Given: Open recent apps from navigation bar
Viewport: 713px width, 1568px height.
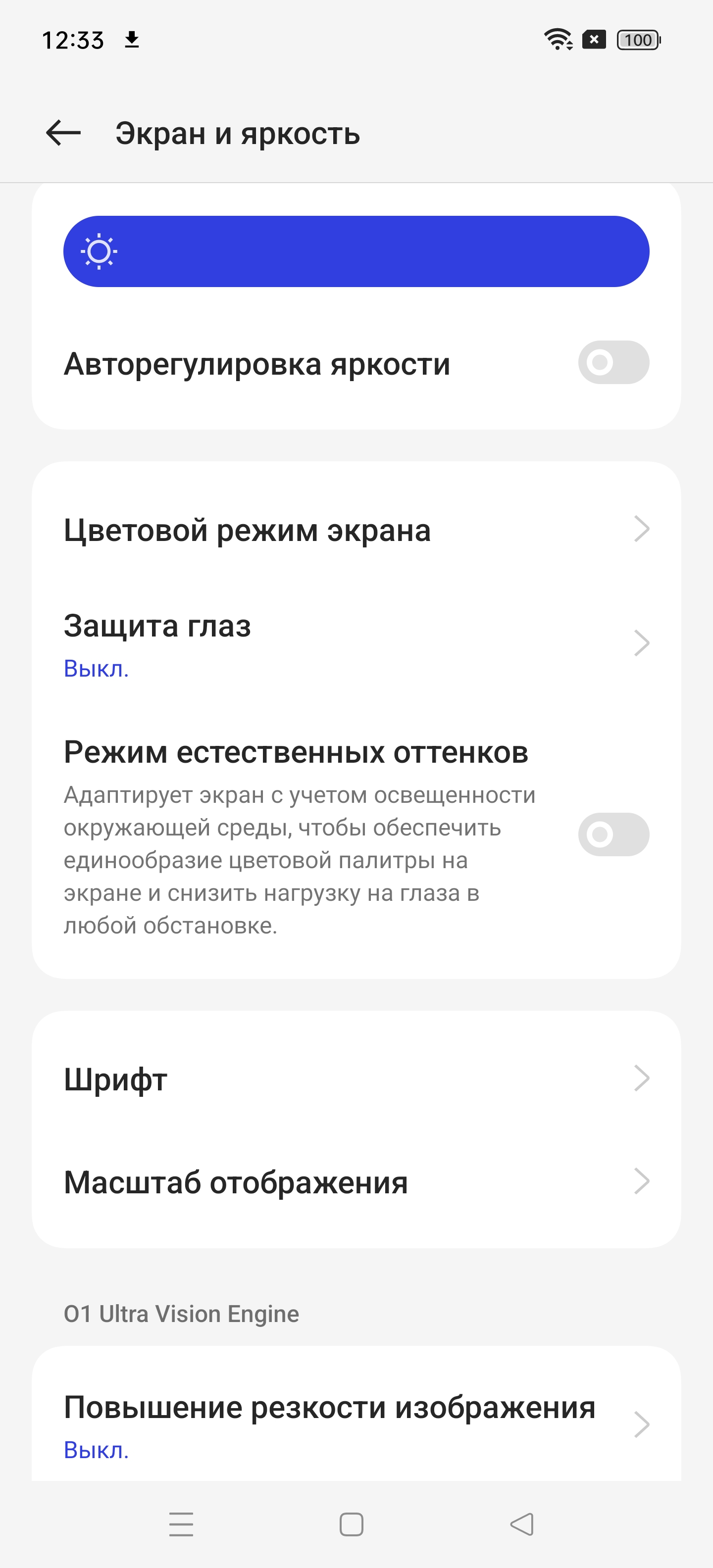Looking at the screenshot, I should tap(181, 1525).
